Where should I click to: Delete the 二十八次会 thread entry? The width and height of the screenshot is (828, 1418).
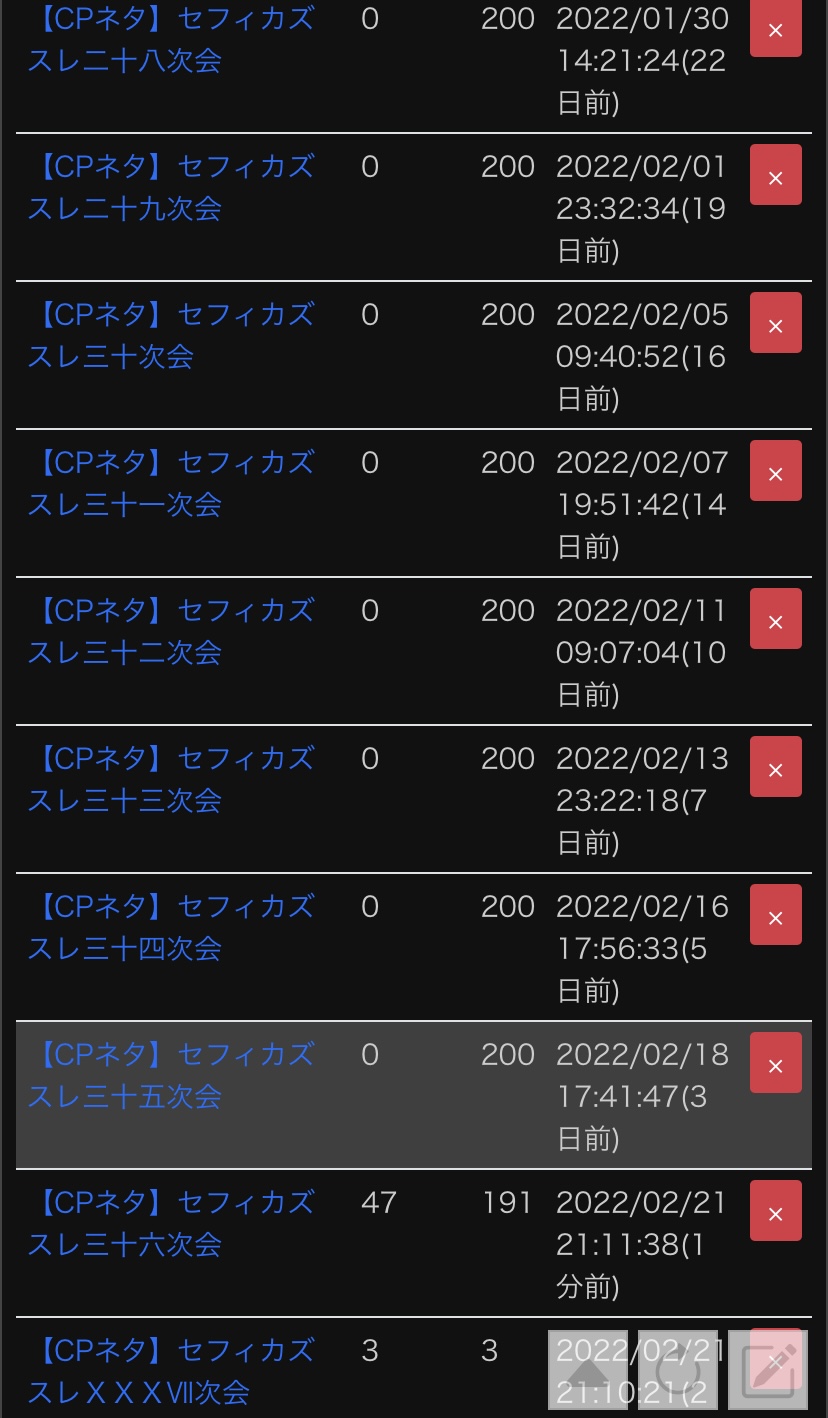[x=775, y=28]
